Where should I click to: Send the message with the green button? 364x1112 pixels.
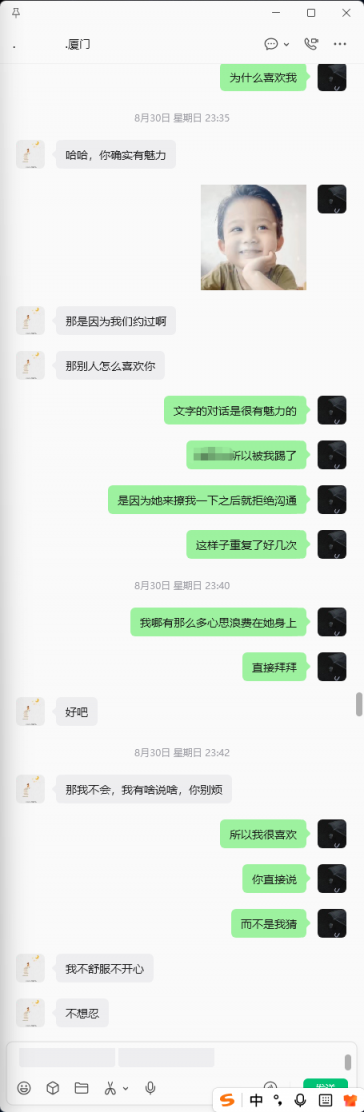(x=325, y=1086)
